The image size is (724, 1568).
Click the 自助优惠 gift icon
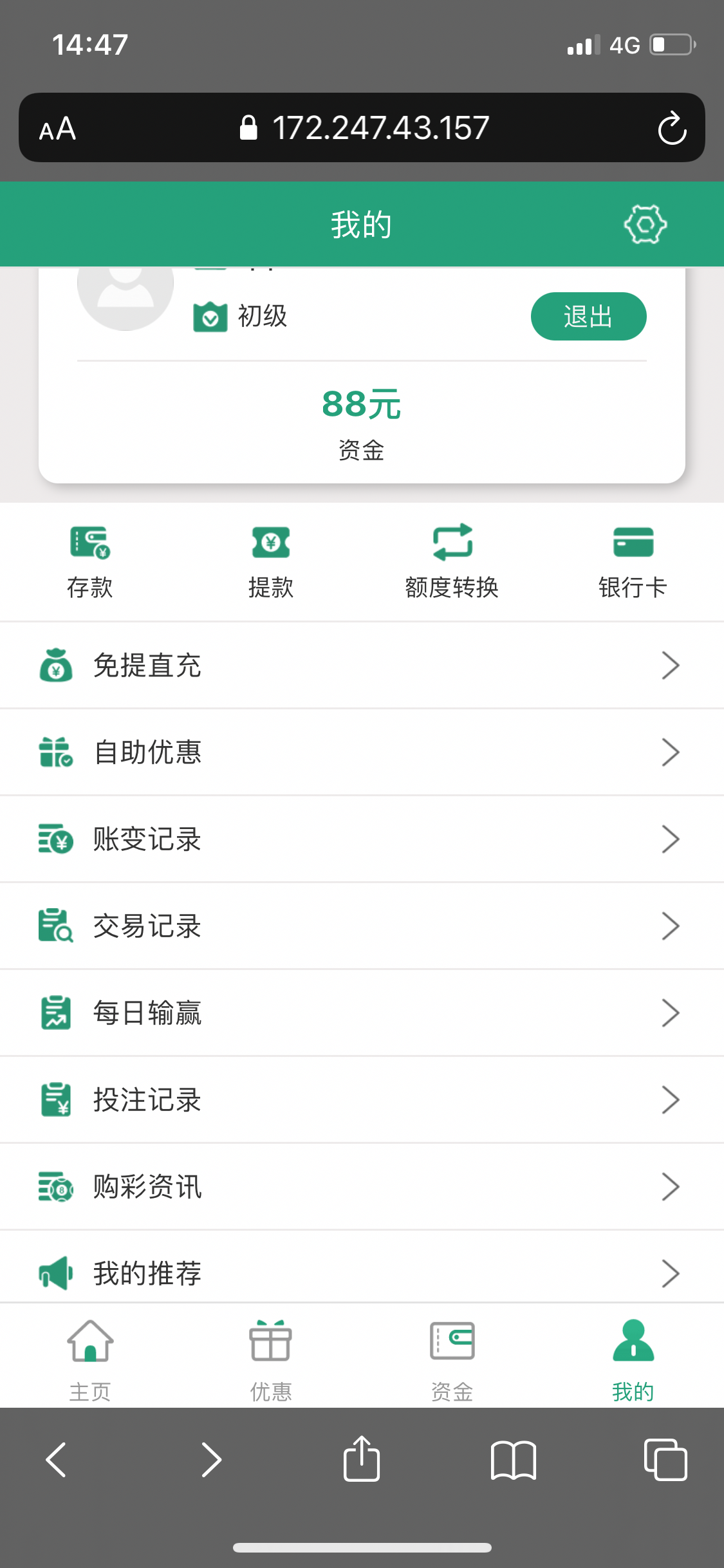(57, 752)
